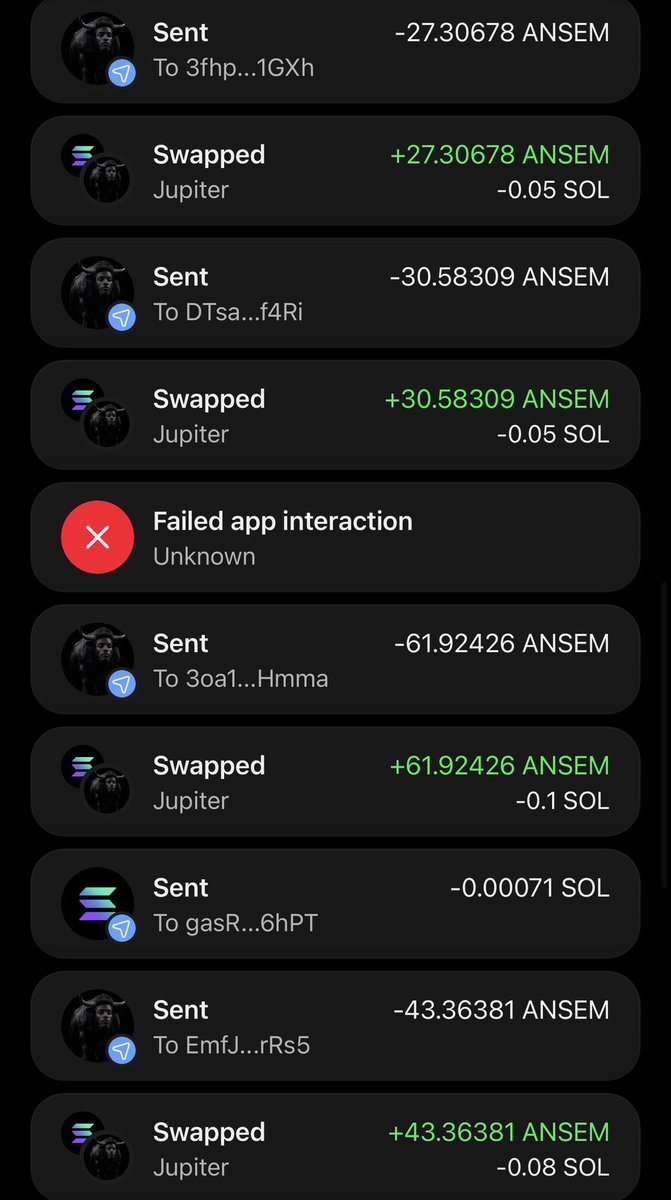671x1200 pixels.
Task: View the Failed app interaction entry
Action: [335, 537]
